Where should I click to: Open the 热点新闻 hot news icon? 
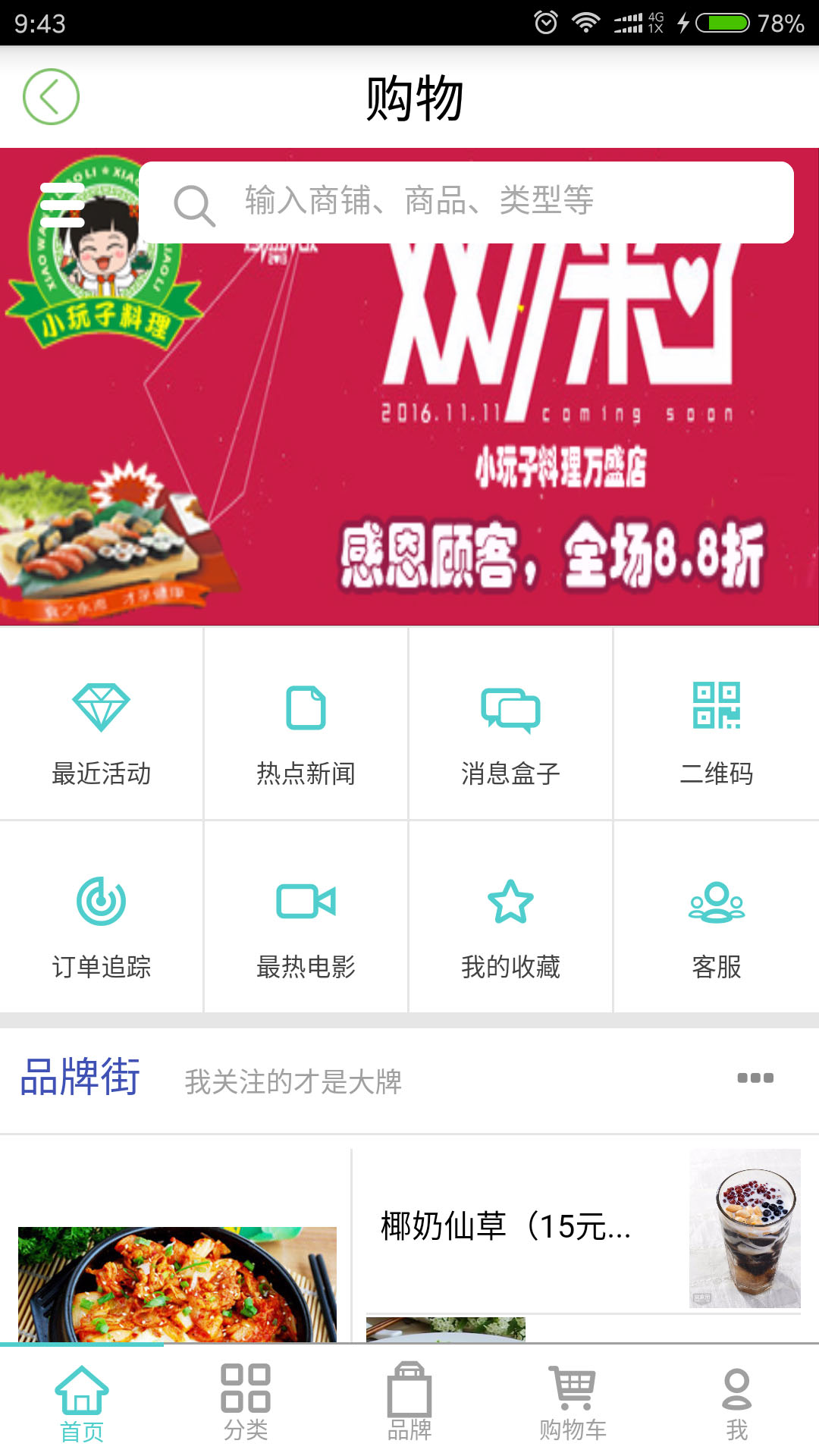306,726
